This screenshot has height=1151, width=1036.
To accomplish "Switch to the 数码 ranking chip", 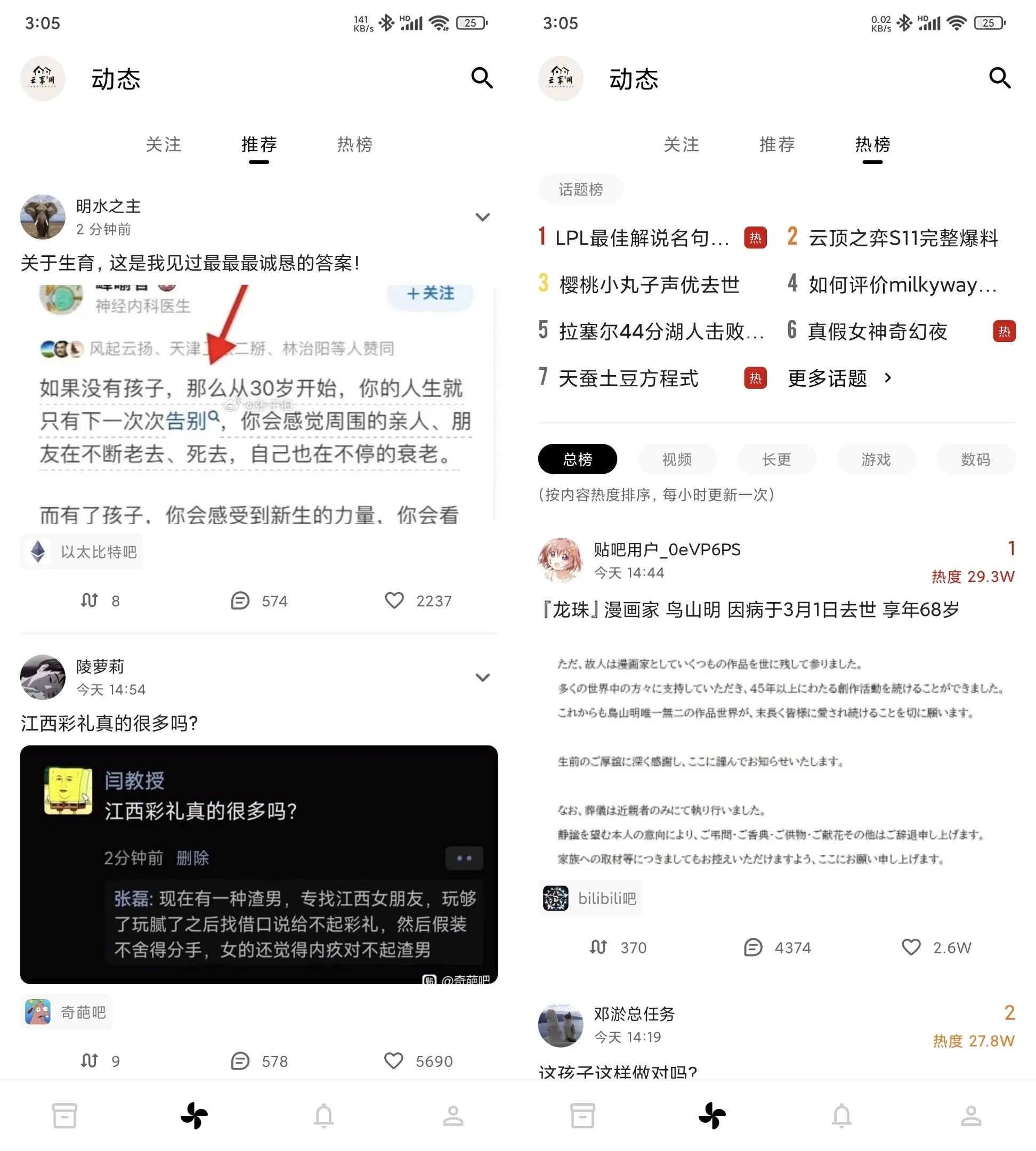I will pyautogui.click(x=975, y=459).
